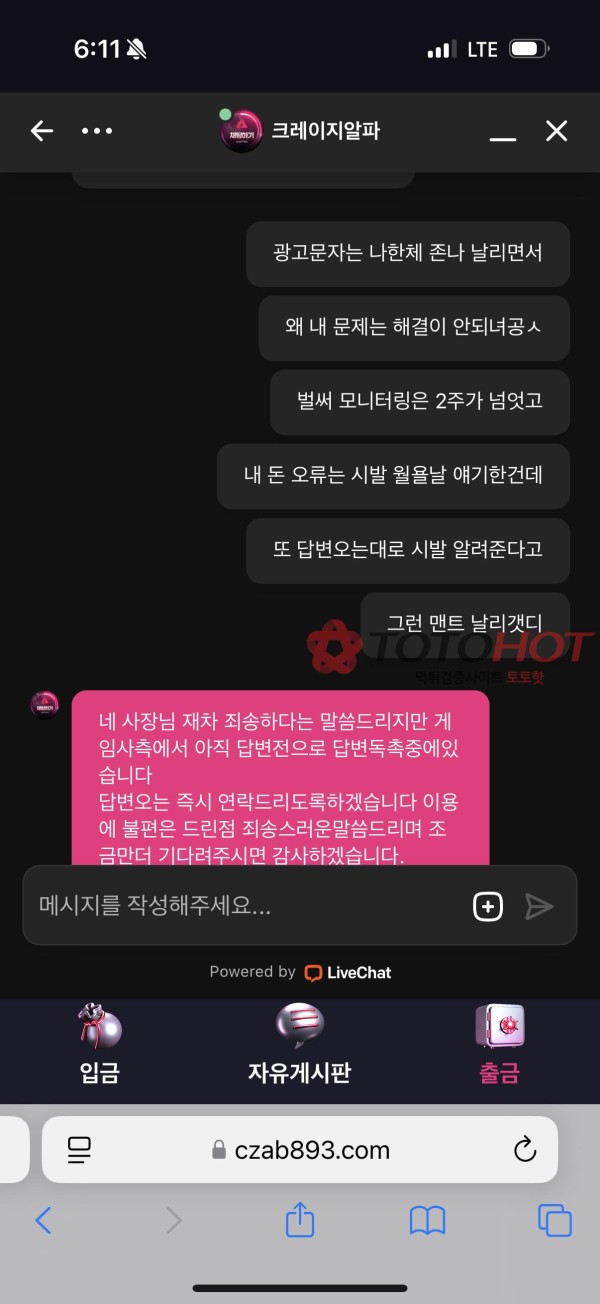Go back to previous browser page

43,1220
